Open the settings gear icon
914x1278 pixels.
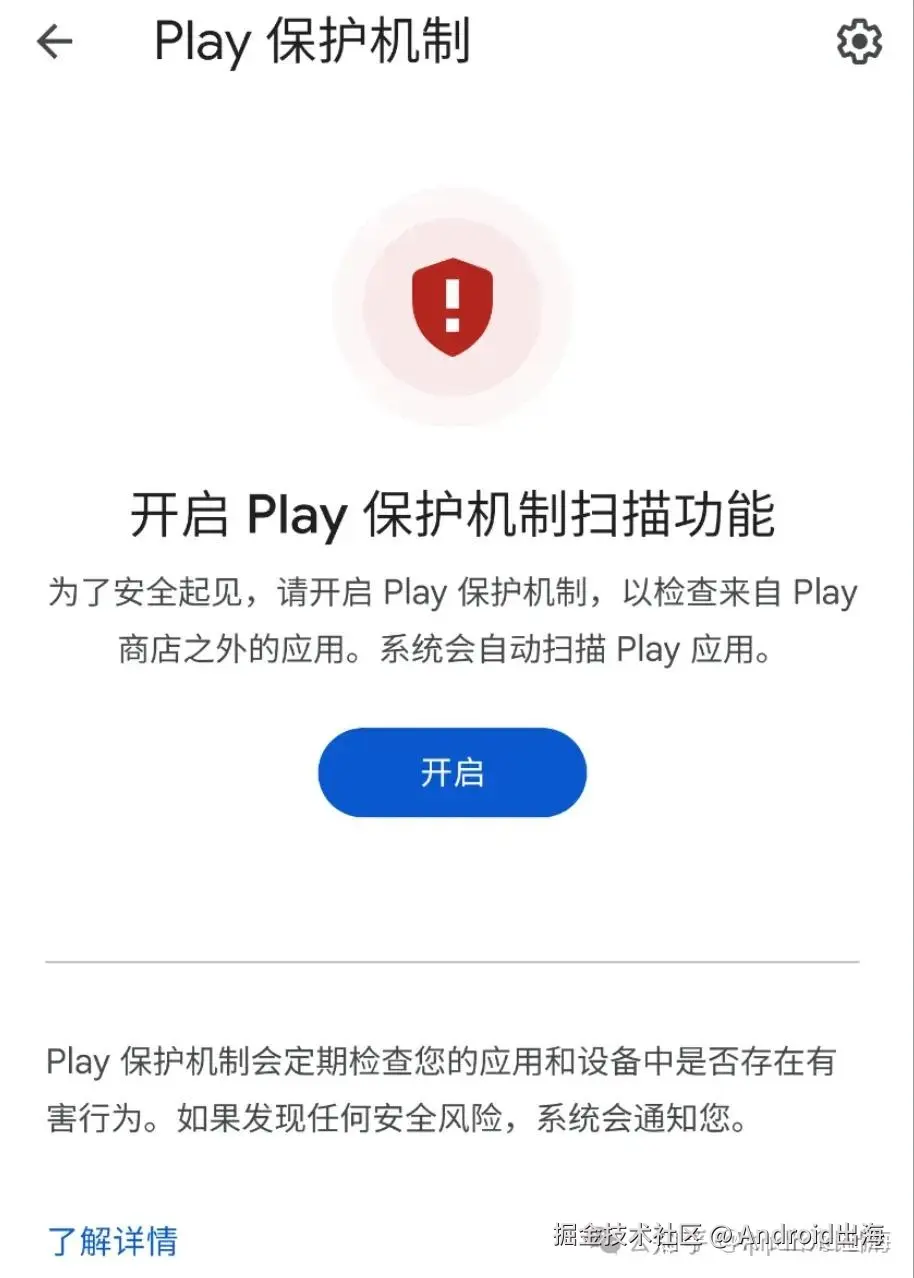(x=858, y=42)
